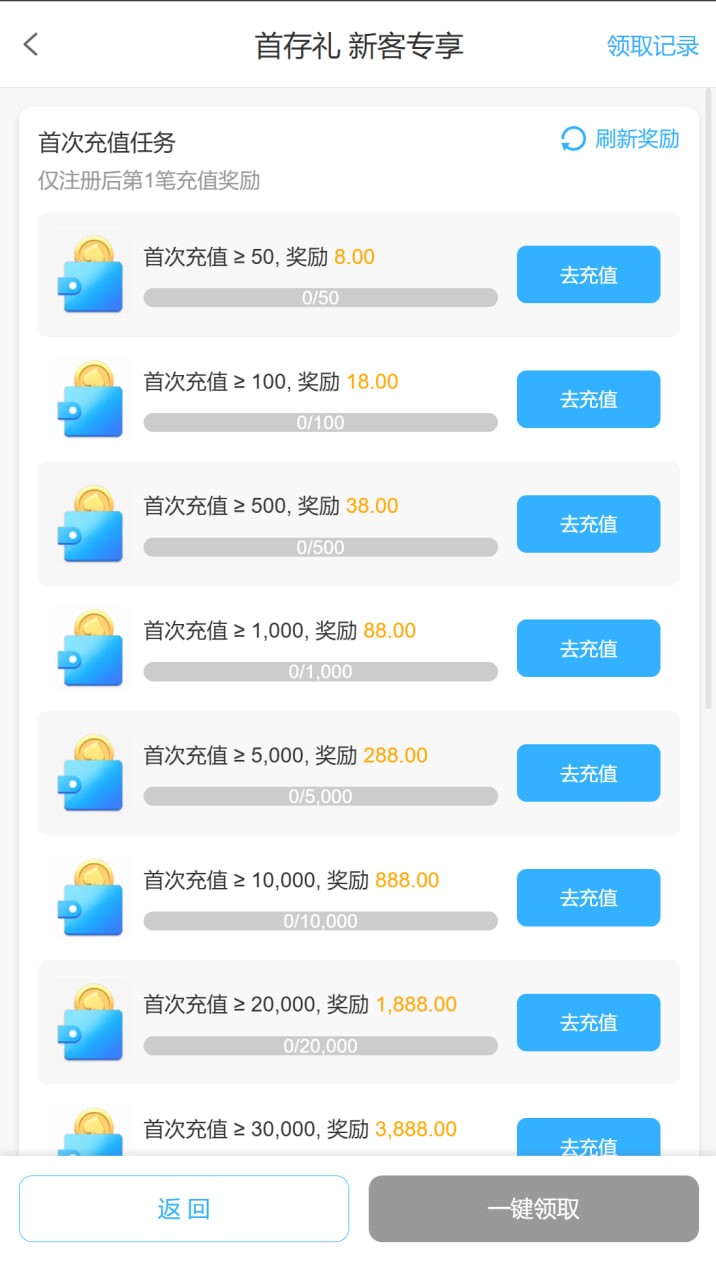
Task: Tap the 返回 button at the bottom
Action: pyautogui.click(x=184, y=1209)
